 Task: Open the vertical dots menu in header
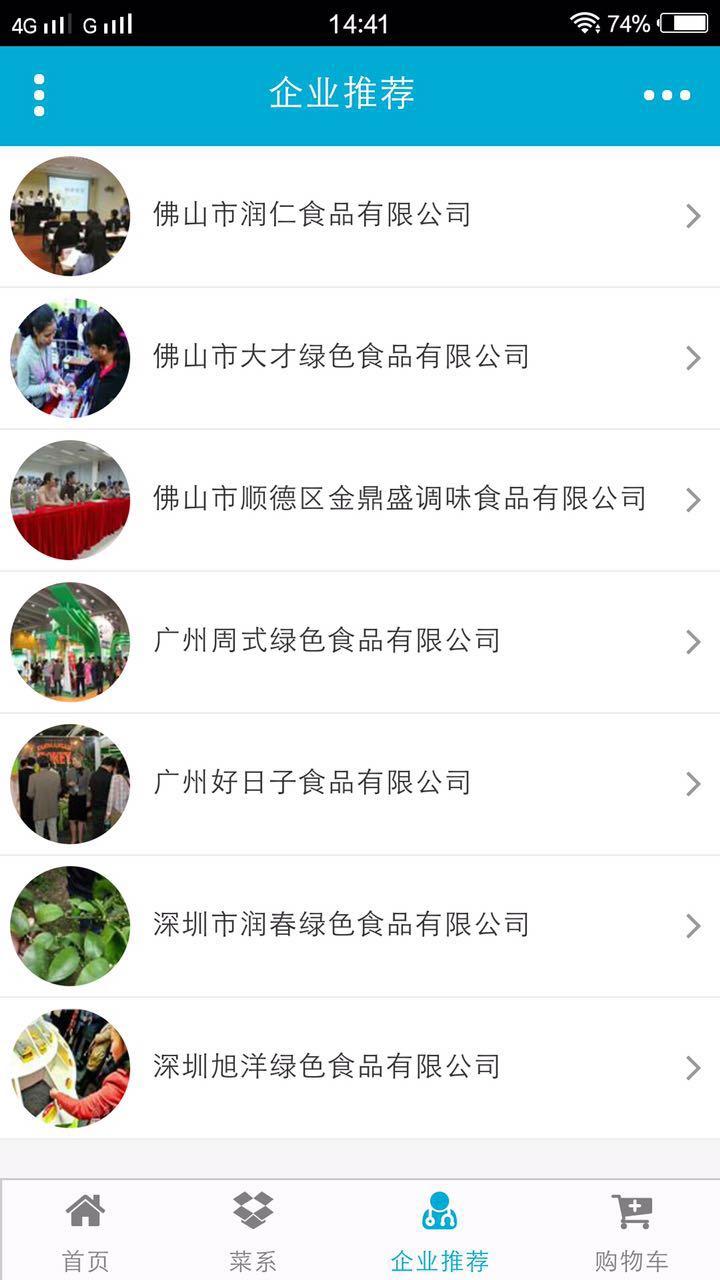click(x=39, y=95)
